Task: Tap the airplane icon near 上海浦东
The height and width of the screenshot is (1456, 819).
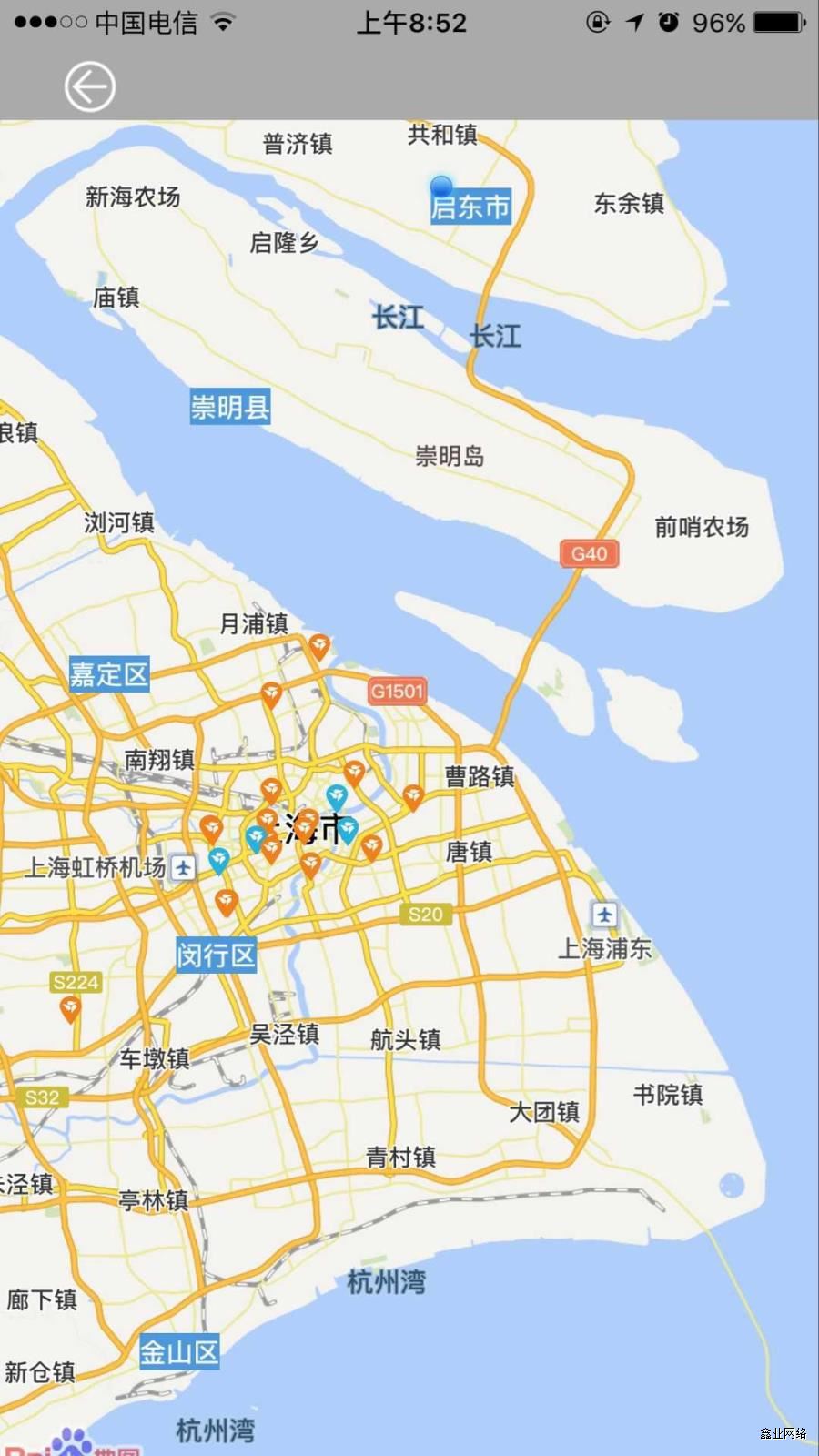Action: (x=604, y=914)
